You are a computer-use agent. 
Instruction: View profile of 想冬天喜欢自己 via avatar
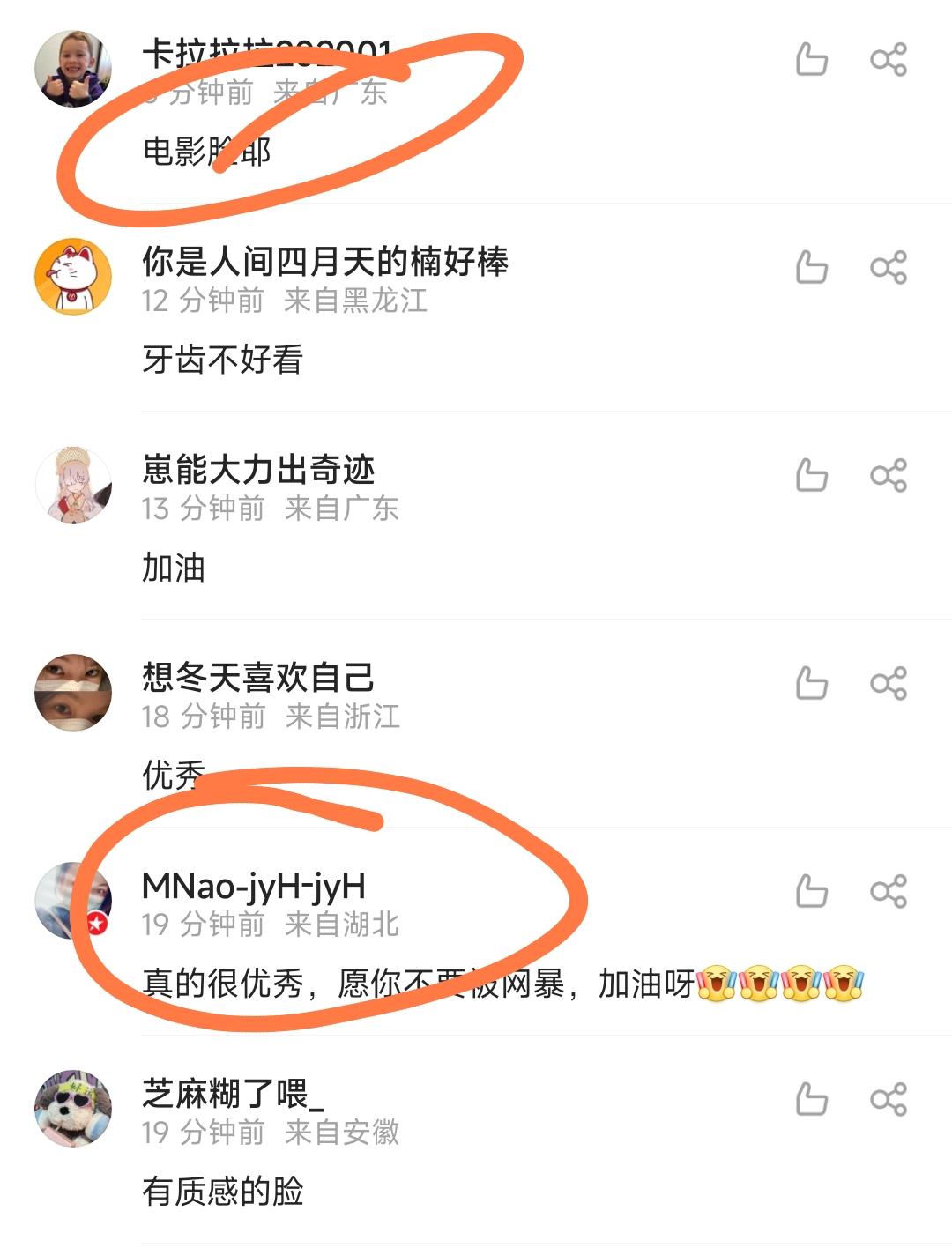click(x=73, y=693)
